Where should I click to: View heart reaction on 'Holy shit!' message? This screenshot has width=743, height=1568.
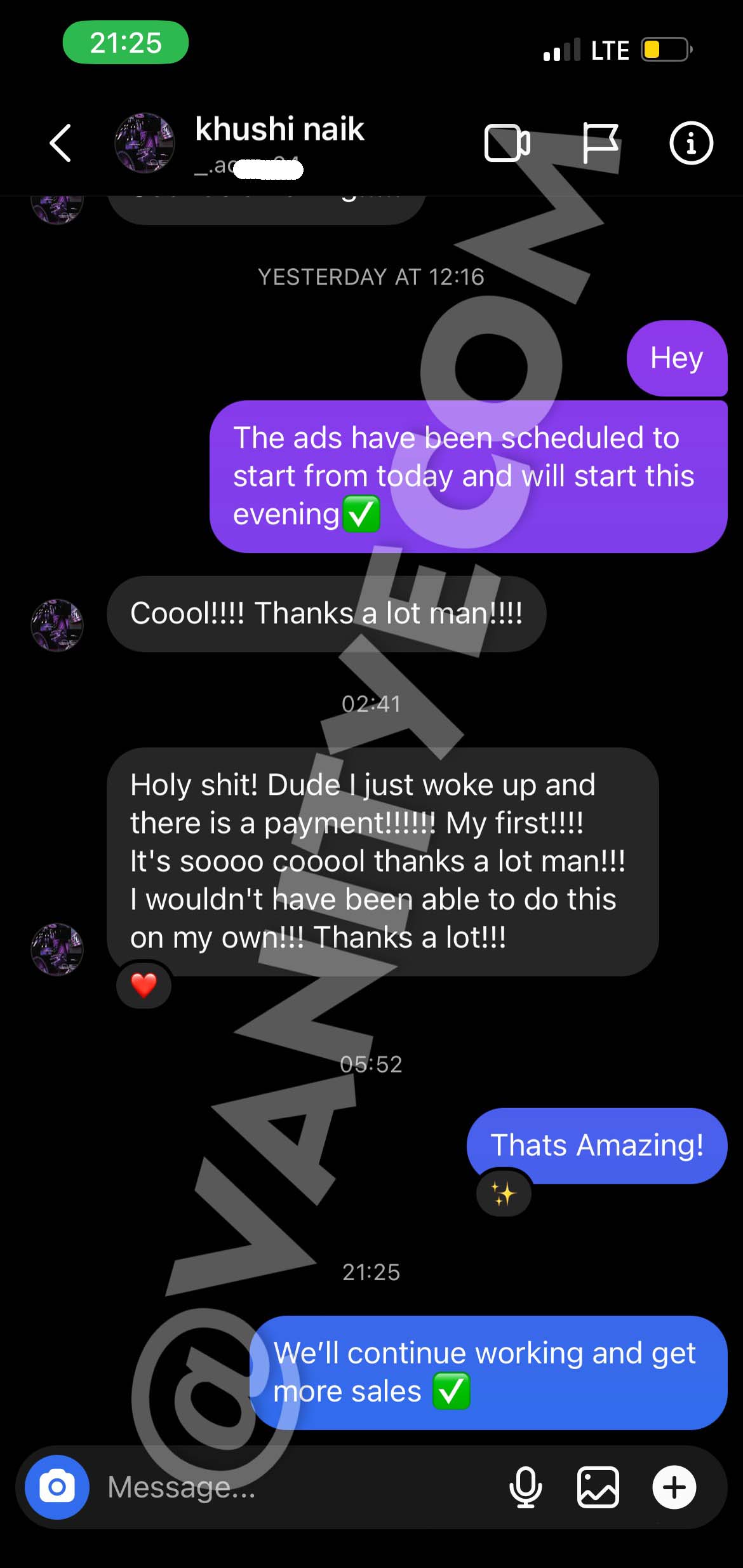[144, 985]
